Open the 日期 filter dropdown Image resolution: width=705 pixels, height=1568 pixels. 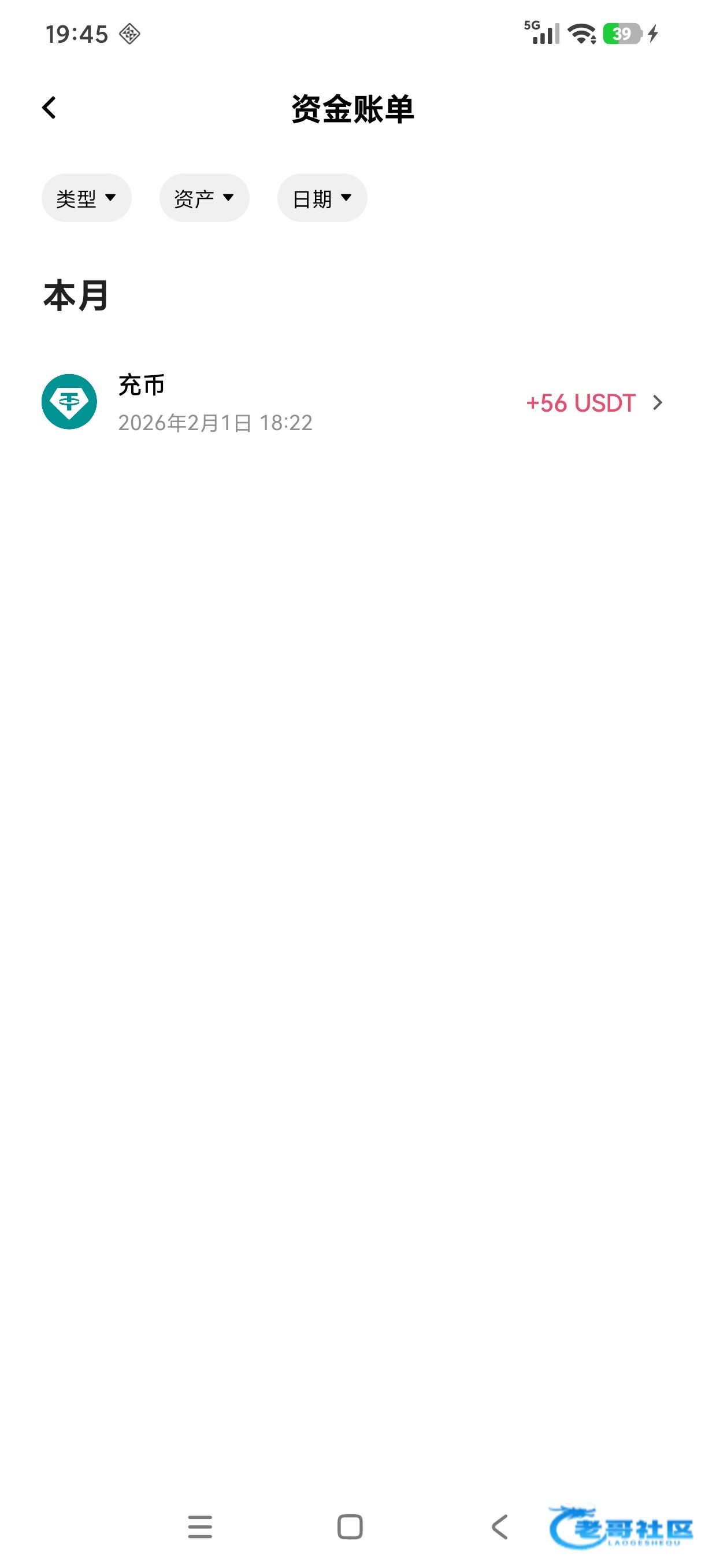[322, 198]
